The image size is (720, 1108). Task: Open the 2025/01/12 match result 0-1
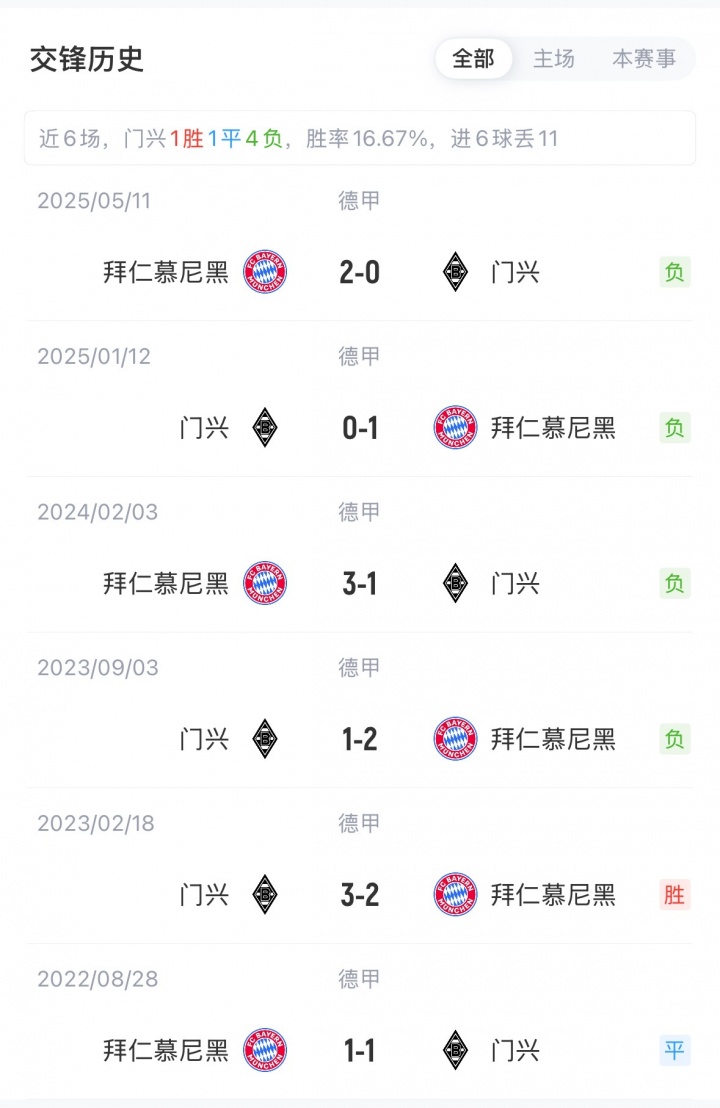pos(360,428)
